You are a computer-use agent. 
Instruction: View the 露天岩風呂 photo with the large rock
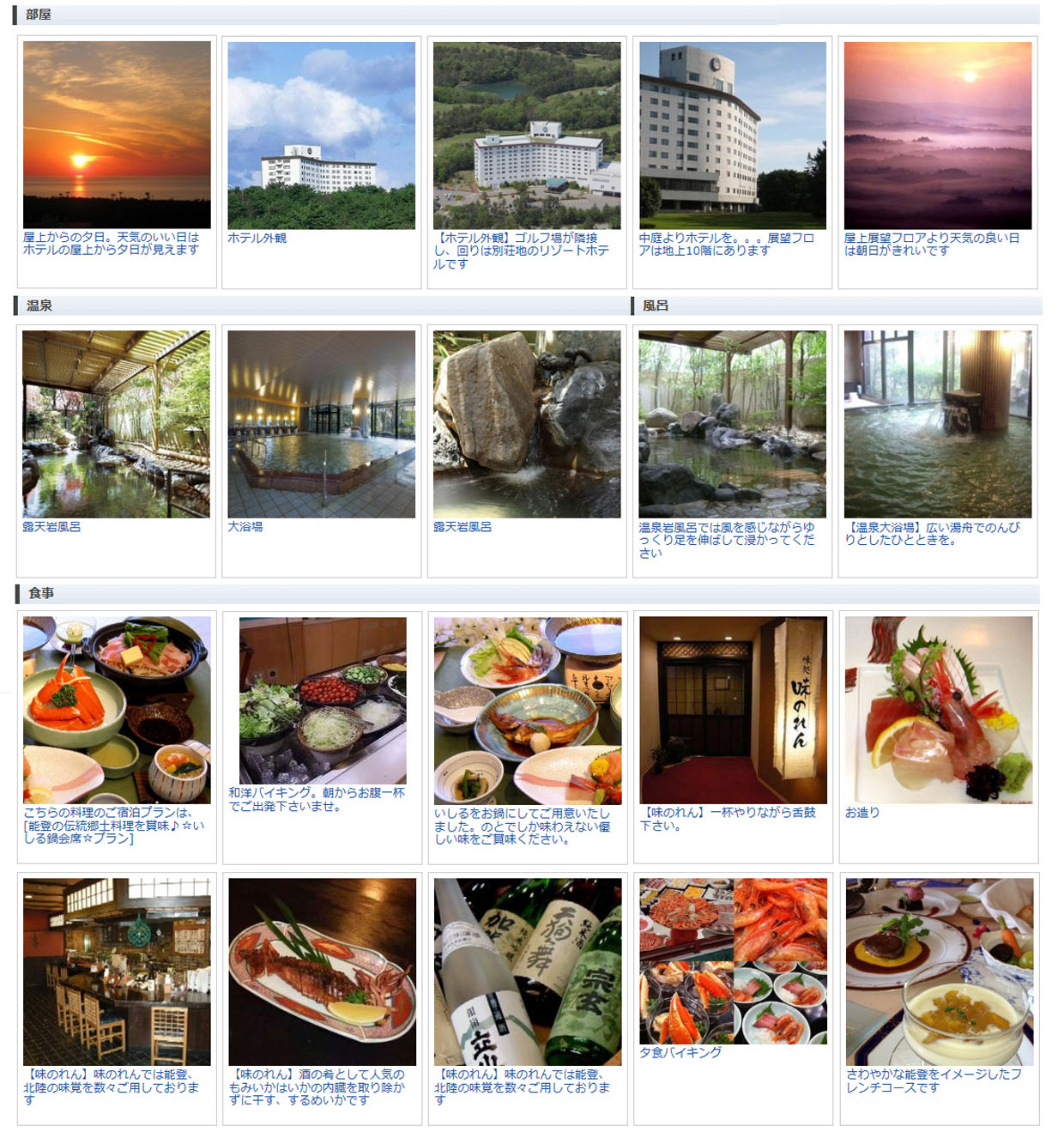click(527, 424)
